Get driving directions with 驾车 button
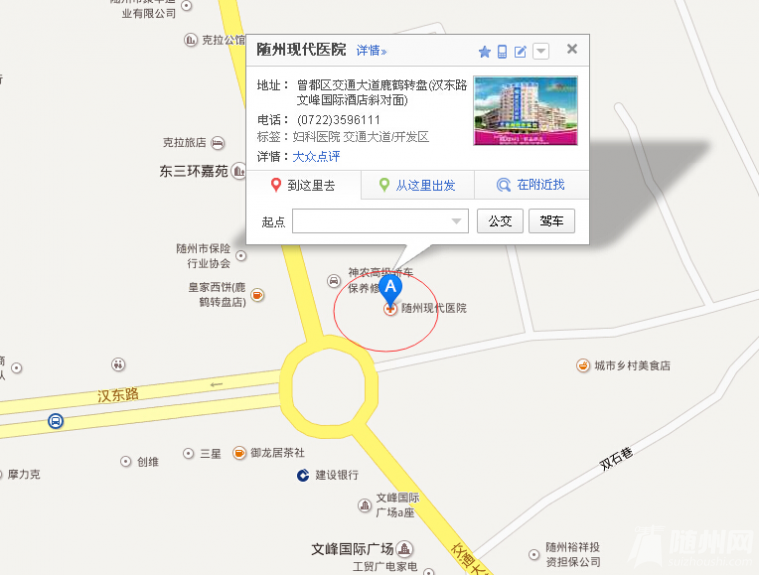The image size is (759, 575). pos(552,222)
